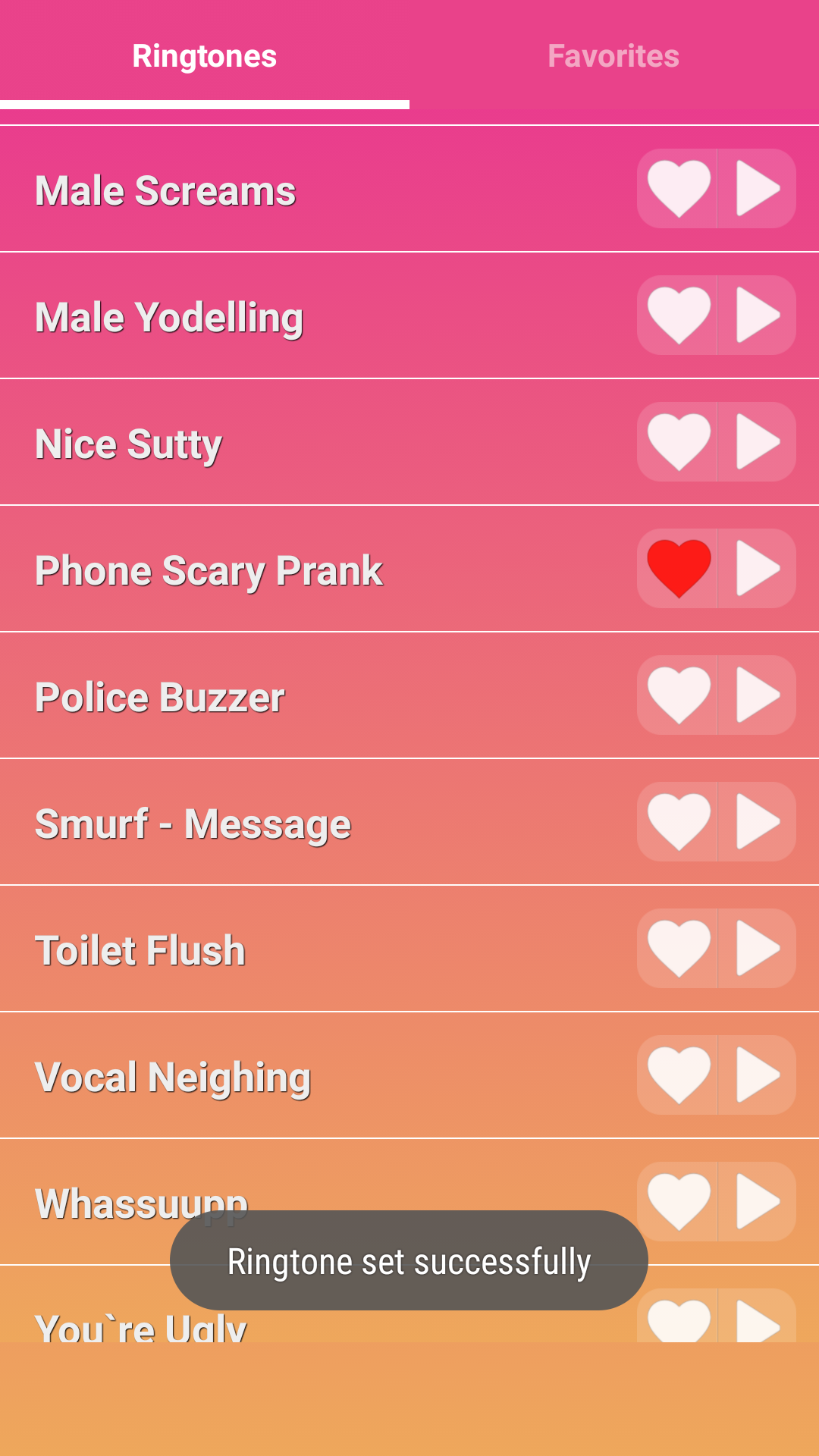This screenshot has width=819, height=1456.
Task: Favorite the Police Buzzer ringtone
Action: coord(678,695)
